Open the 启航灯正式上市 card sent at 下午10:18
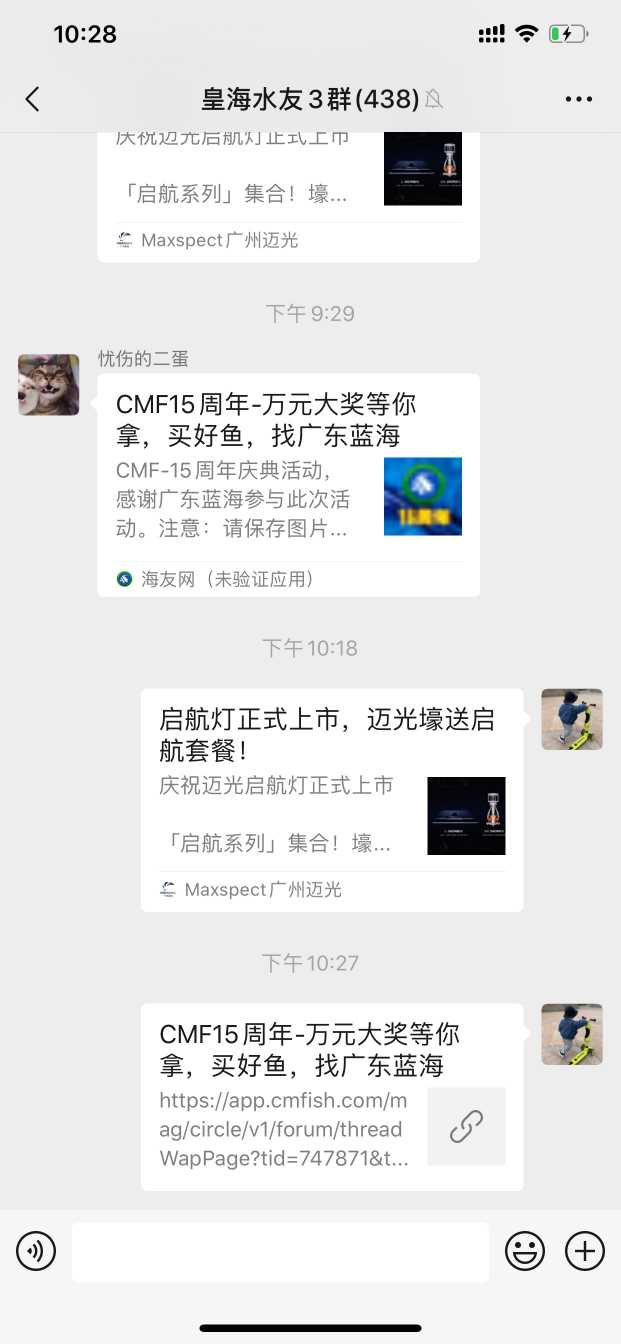The image size is (621, 1344). 331,799
